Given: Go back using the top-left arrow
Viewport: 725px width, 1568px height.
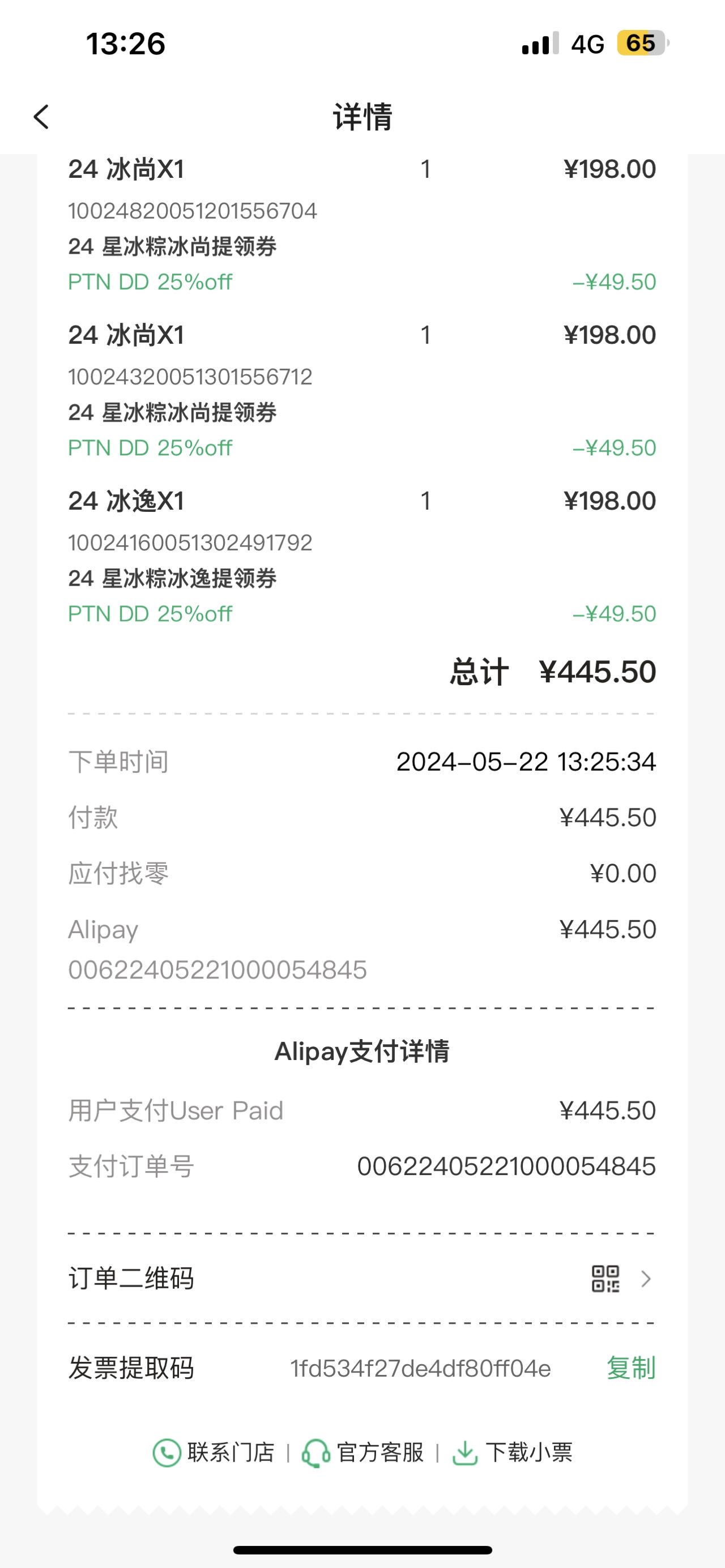Looking at the screenshot, I should coord(41,117).
